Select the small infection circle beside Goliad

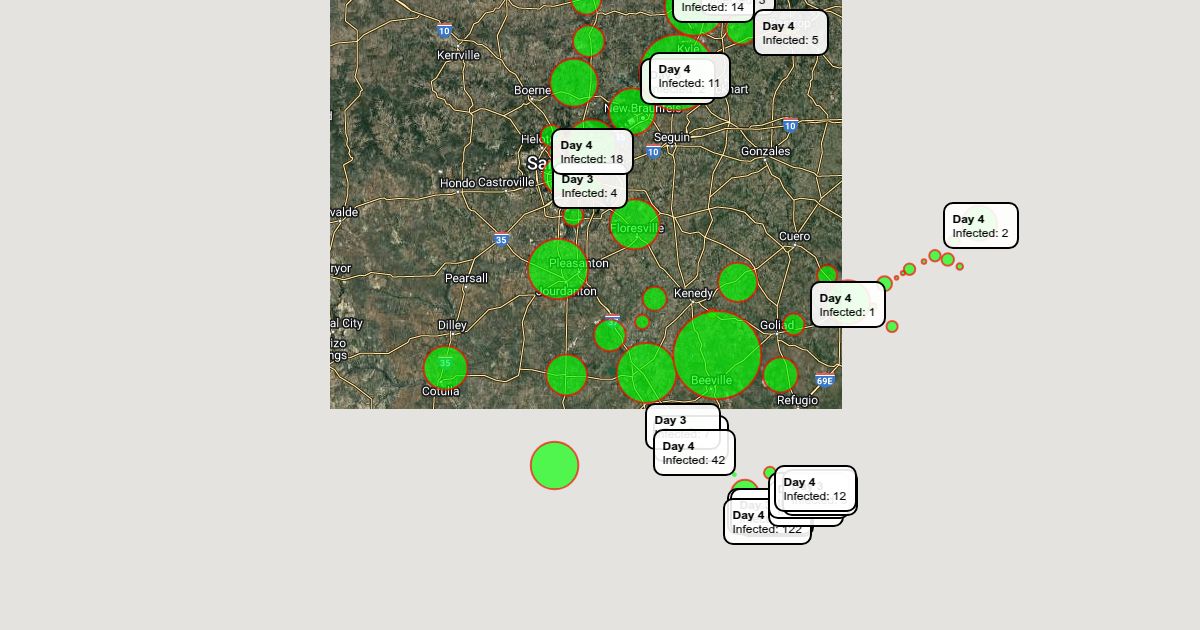coord(793,324)
